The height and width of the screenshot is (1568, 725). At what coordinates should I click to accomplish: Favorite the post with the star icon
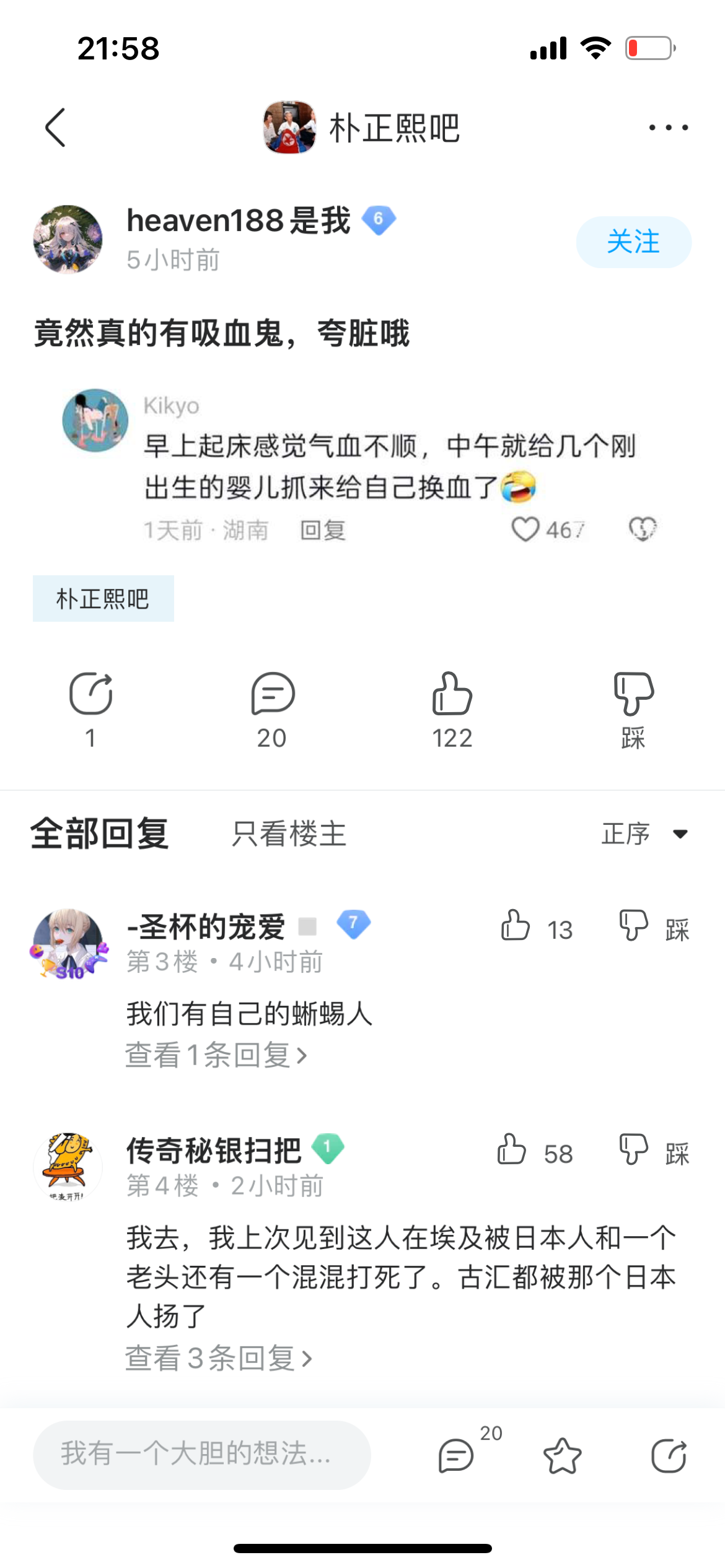click(562, 1455)
